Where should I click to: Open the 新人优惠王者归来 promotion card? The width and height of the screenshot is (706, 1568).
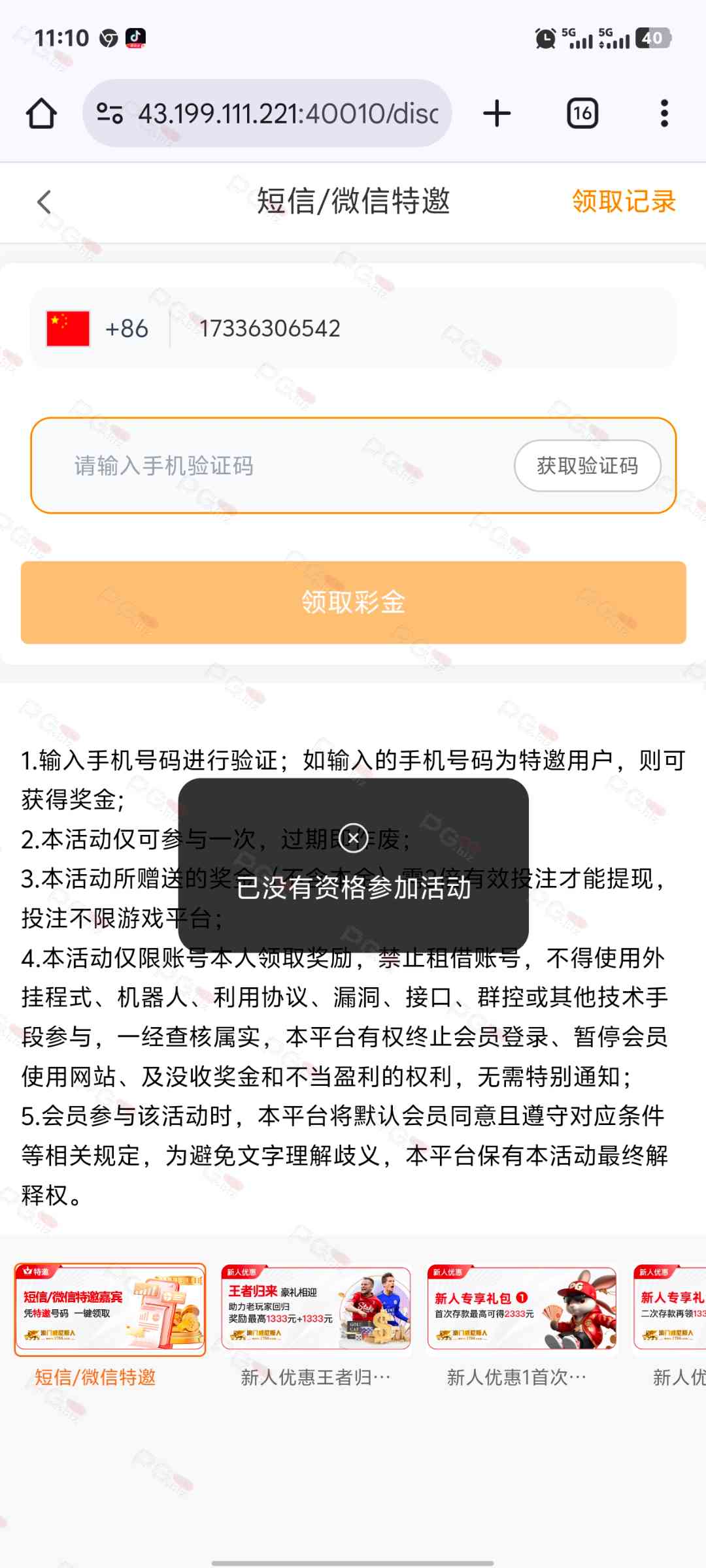click(x=316, y=1309)
